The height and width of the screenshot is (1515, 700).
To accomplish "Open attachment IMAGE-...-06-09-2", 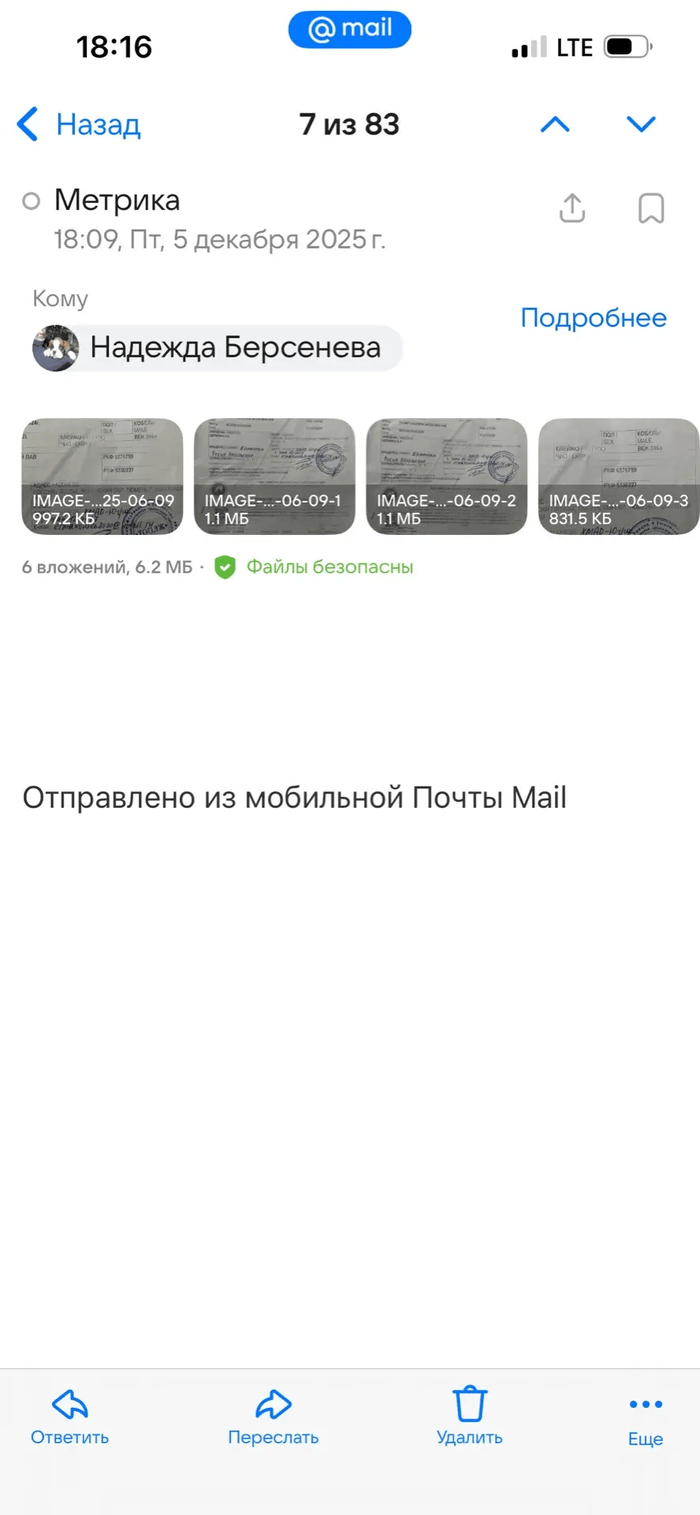I will pos(446,476).
